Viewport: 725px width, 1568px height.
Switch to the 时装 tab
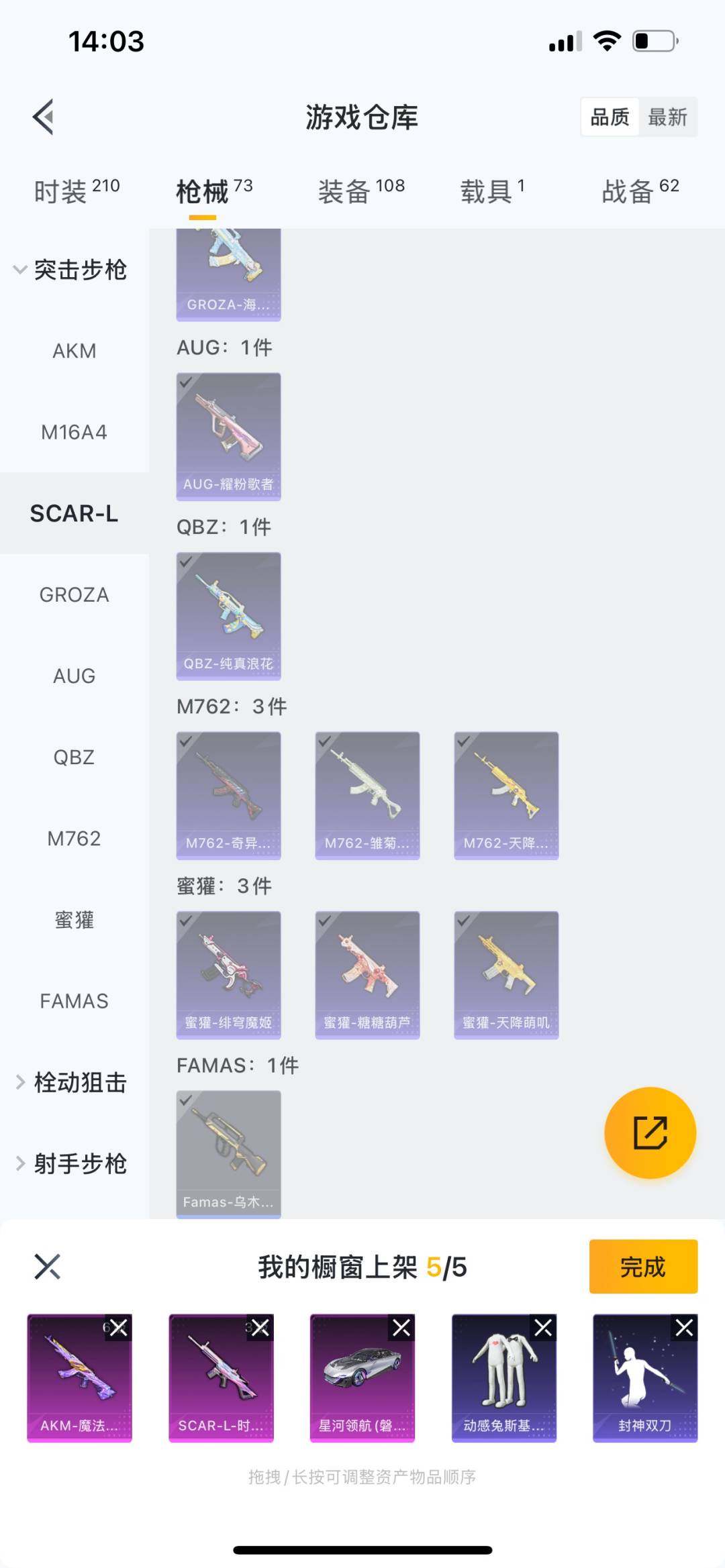tap(77, 191)
